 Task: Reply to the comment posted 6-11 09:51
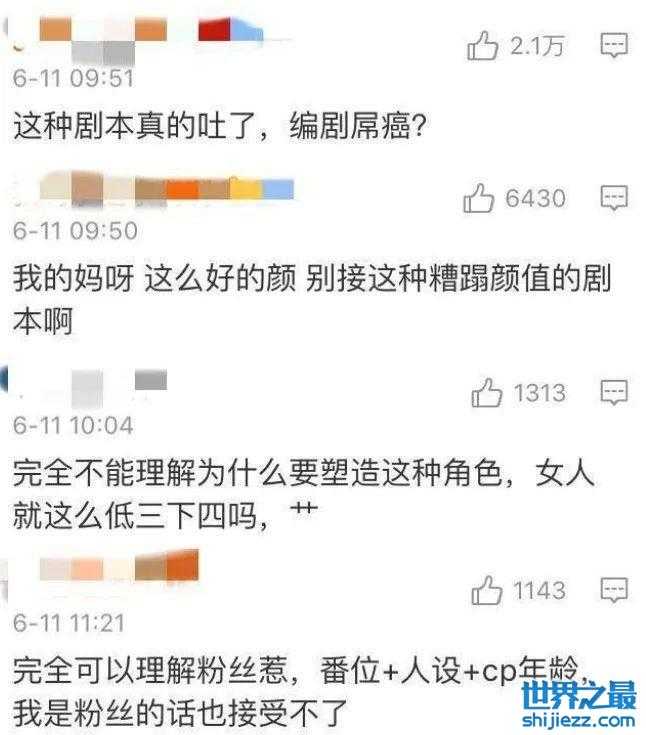click(613, 44)
